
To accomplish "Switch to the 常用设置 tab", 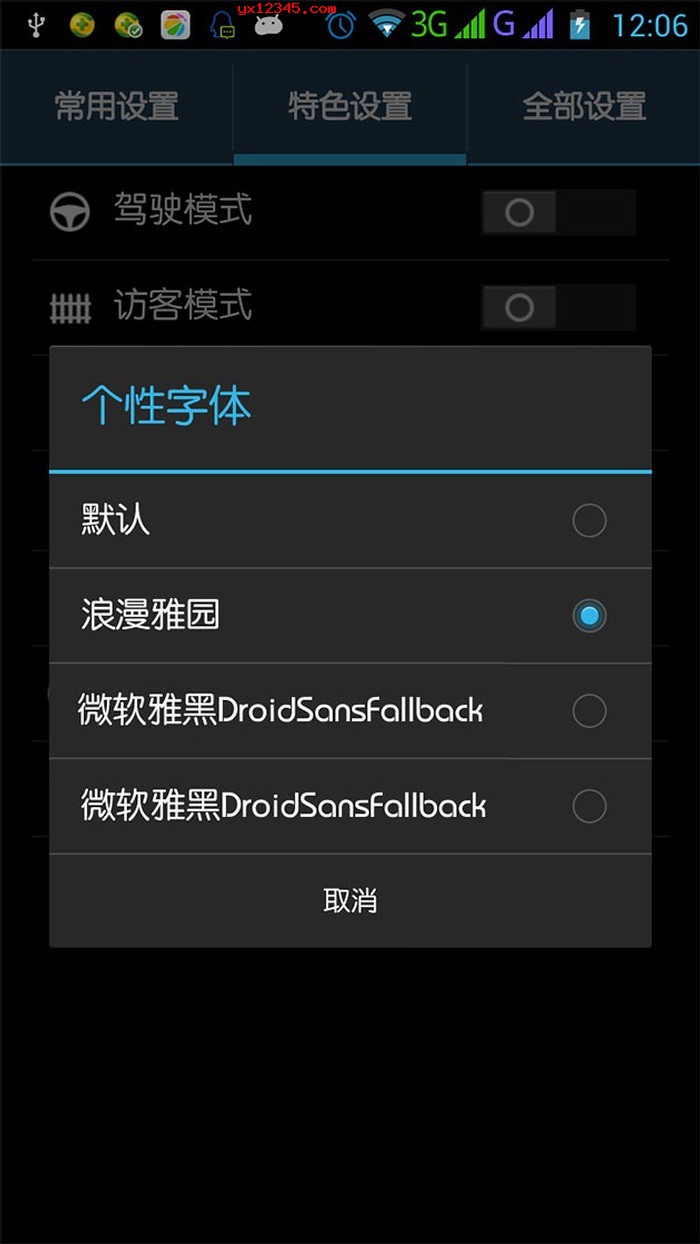I will point(117,106).
